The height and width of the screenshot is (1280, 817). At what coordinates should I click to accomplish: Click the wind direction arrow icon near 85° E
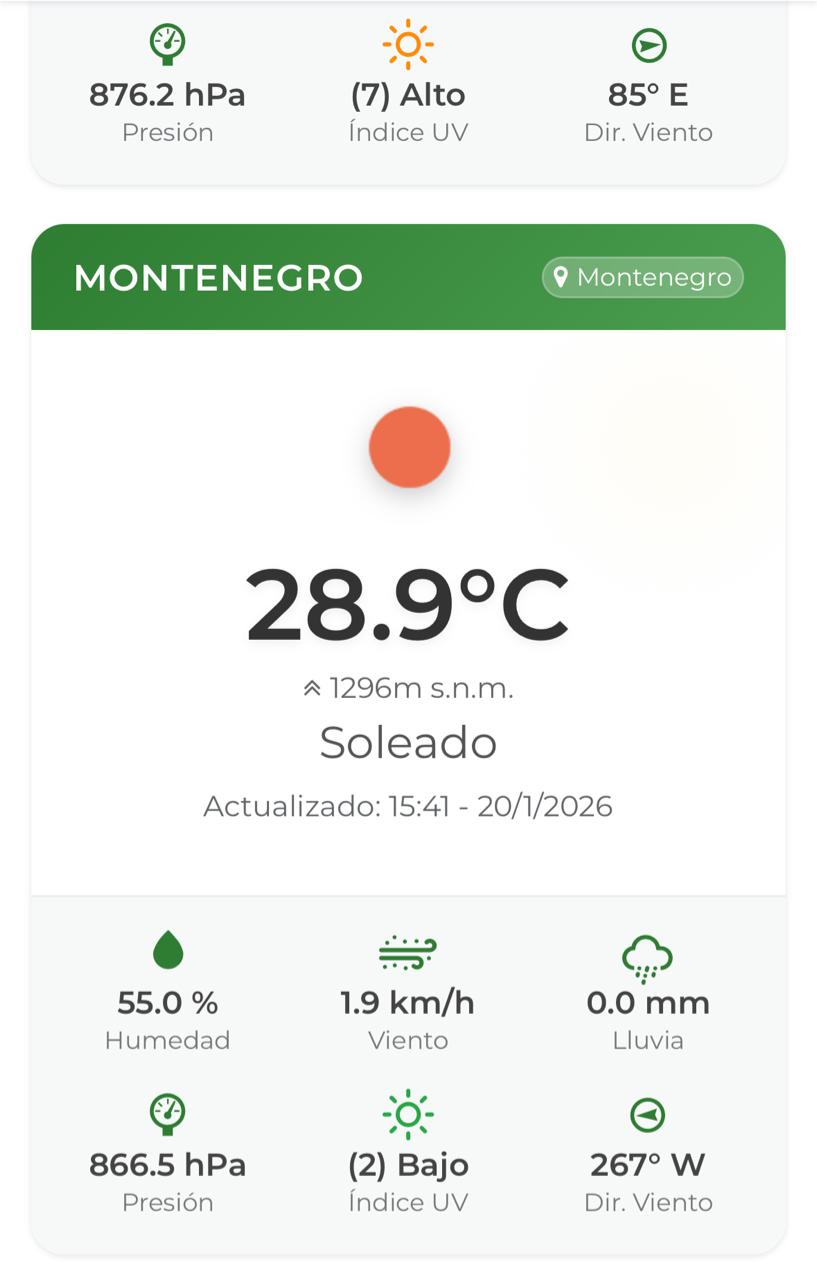(x=648, y=44)
